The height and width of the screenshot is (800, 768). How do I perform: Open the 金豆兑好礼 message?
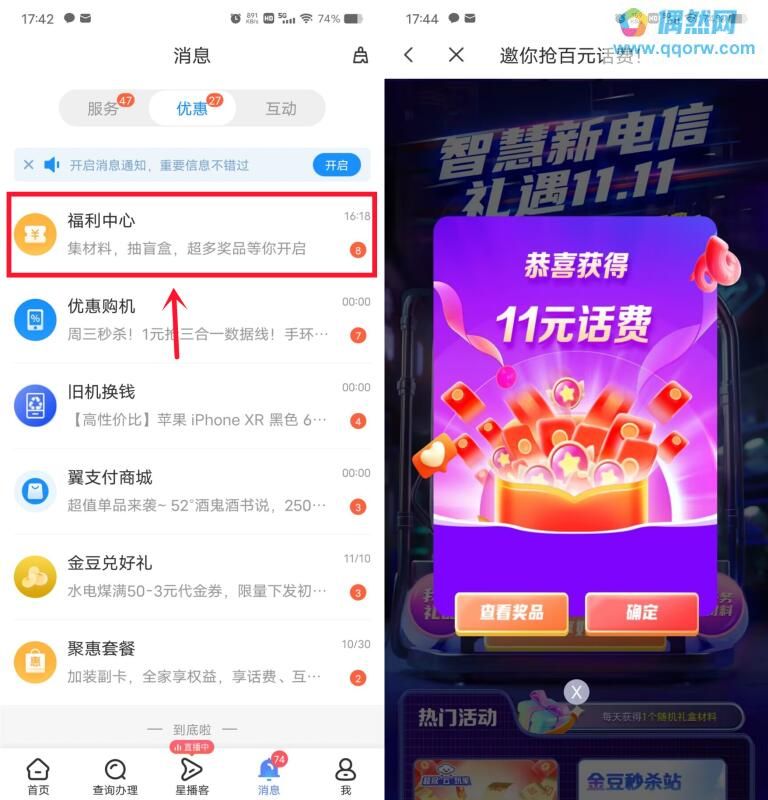[192, 577]
